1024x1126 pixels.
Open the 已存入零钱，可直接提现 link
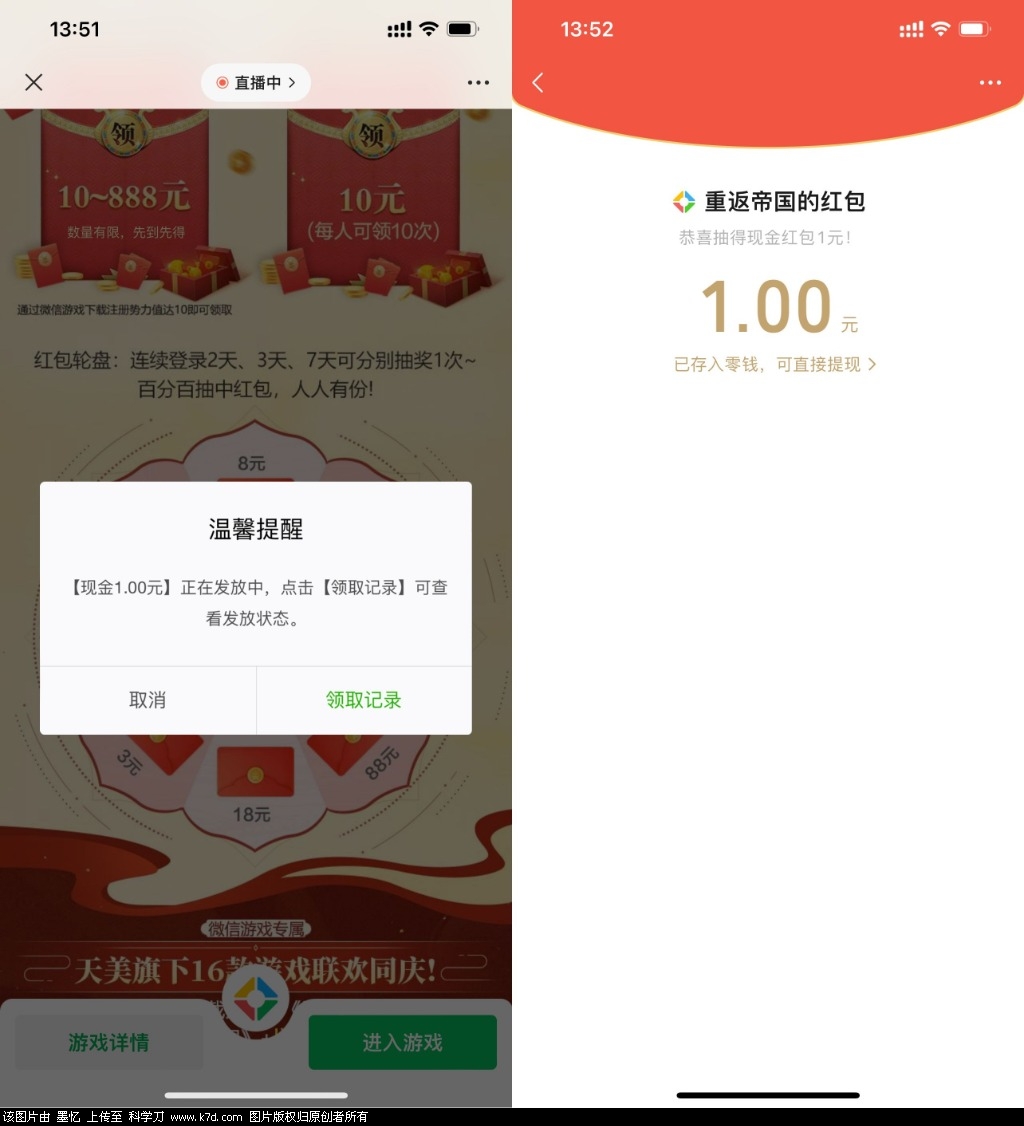pos(775,365)
